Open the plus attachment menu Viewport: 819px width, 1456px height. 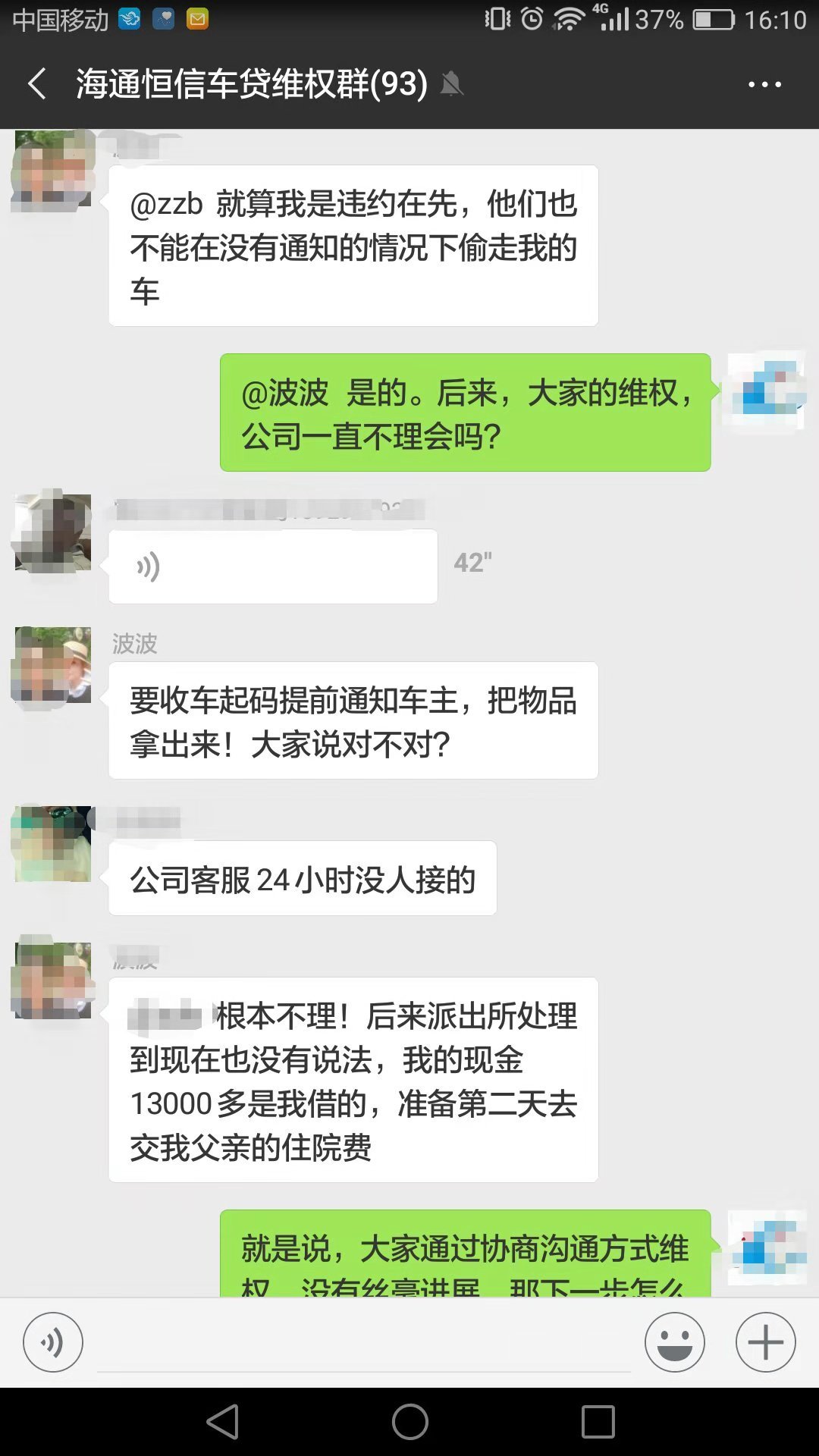pyautogui.click(x=765, y=1341)
